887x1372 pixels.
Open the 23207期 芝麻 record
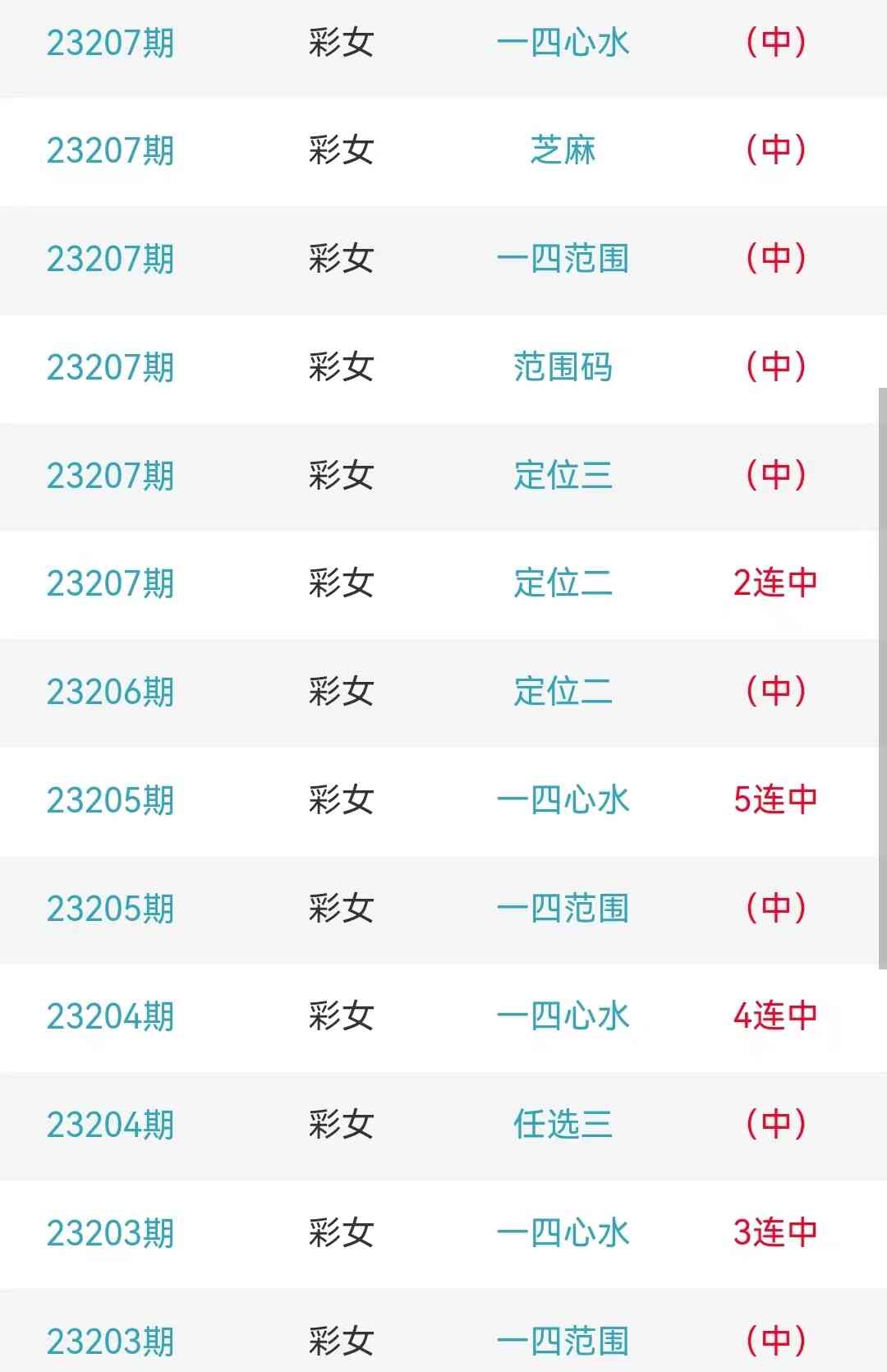pyautogui.click(x=563, y=150)
